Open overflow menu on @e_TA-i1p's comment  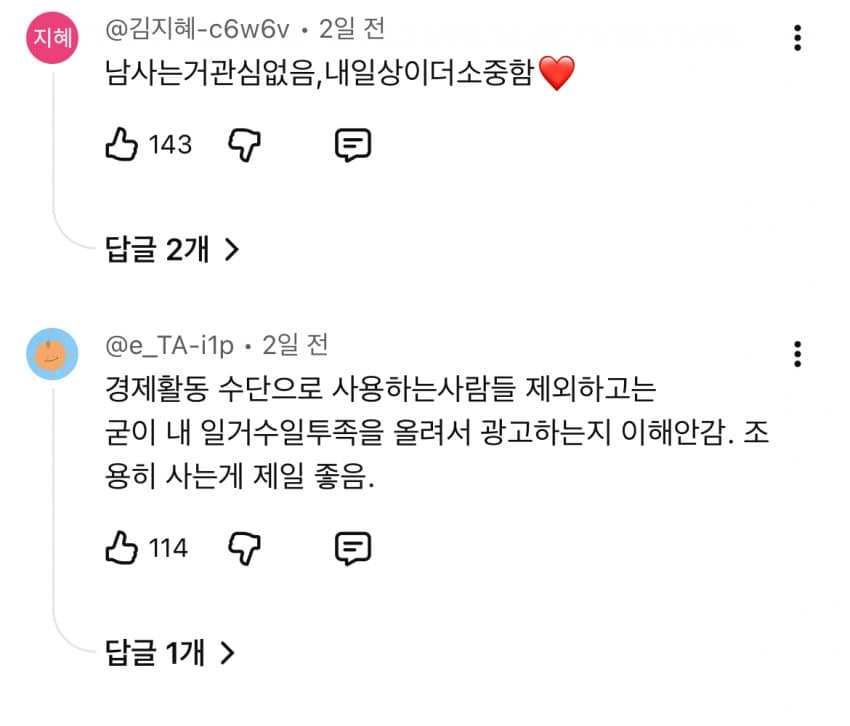tap(797, 354)
